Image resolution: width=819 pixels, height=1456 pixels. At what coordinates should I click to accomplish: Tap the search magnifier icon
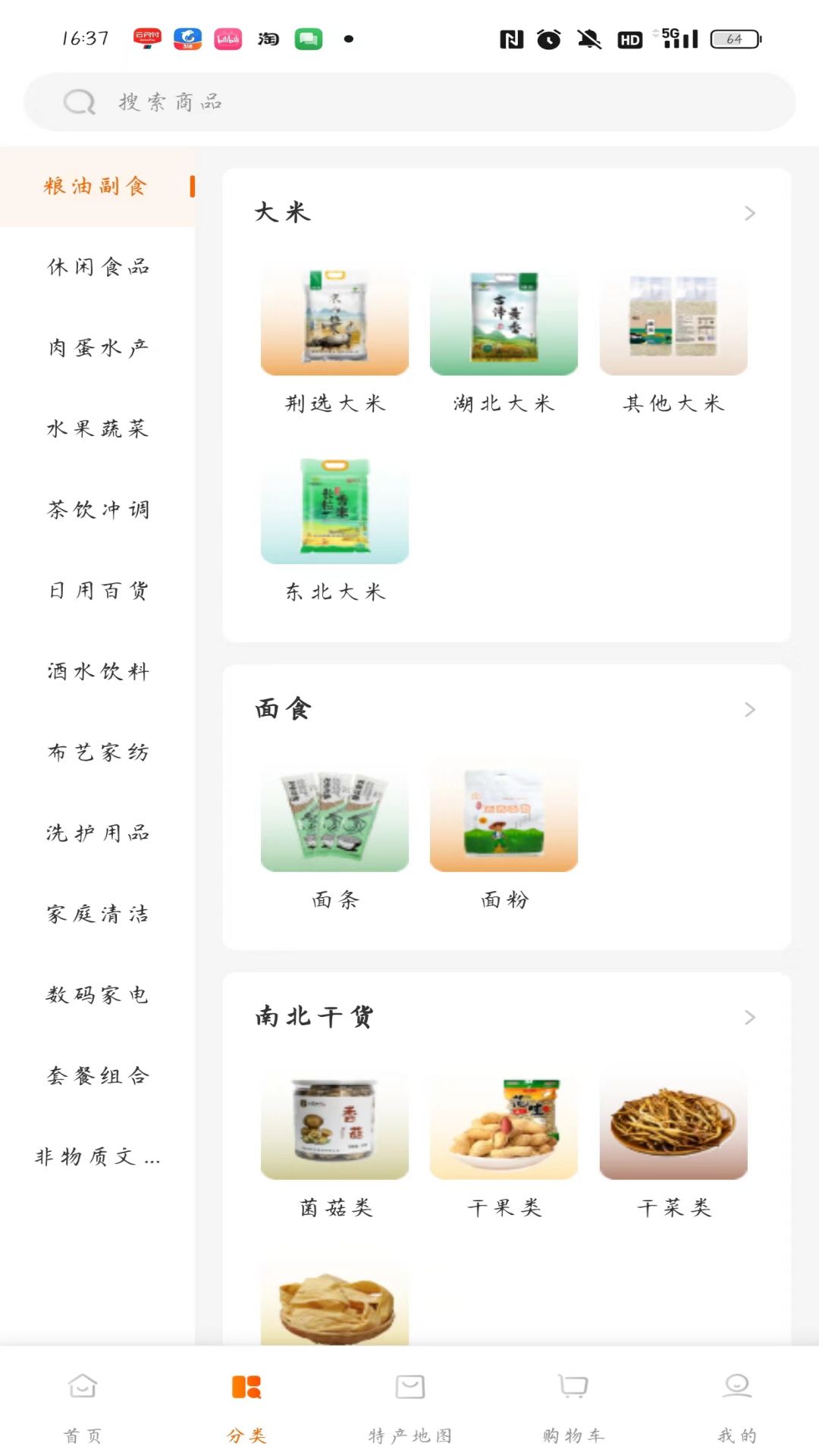pos(78,101)
